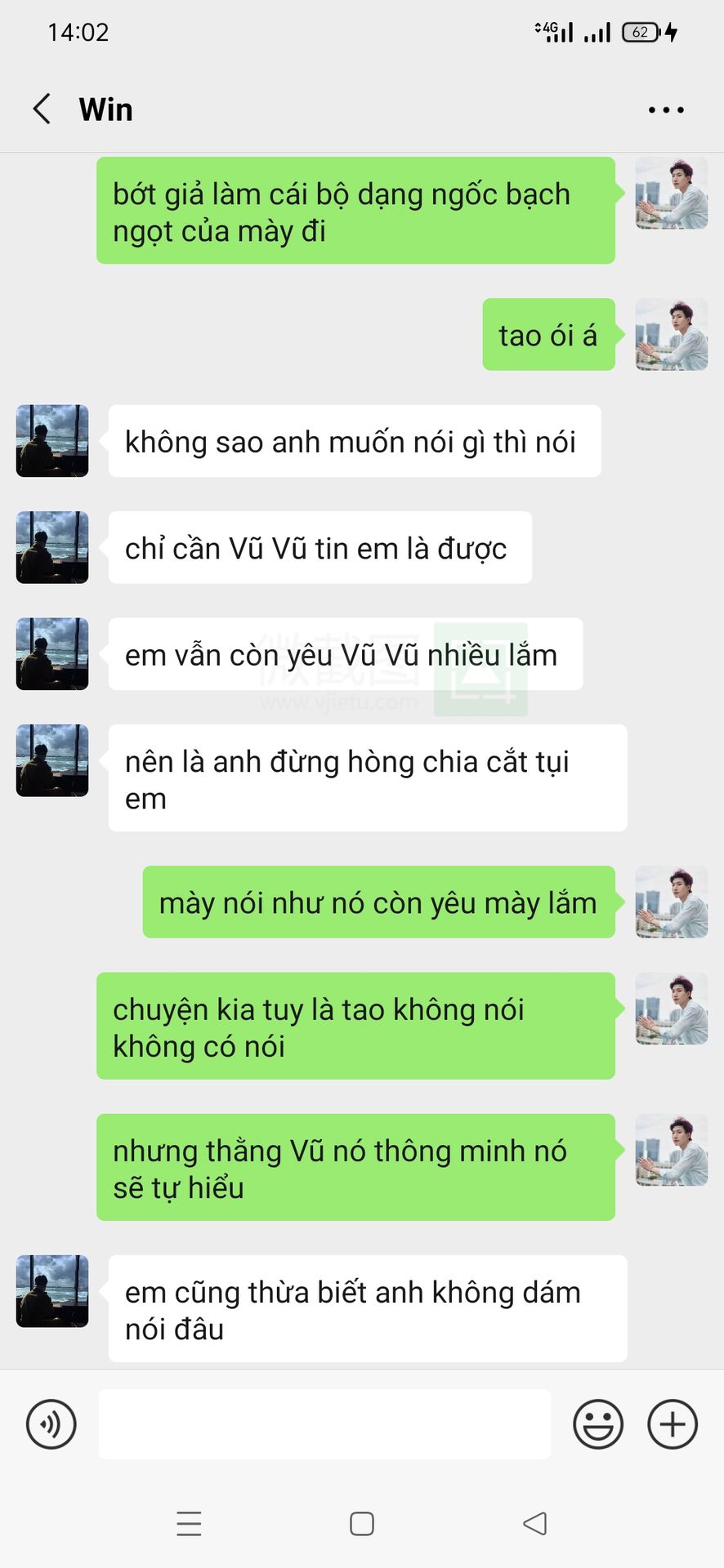
Task: Open the three-dot chat options menu
Action: click(666, 109)
